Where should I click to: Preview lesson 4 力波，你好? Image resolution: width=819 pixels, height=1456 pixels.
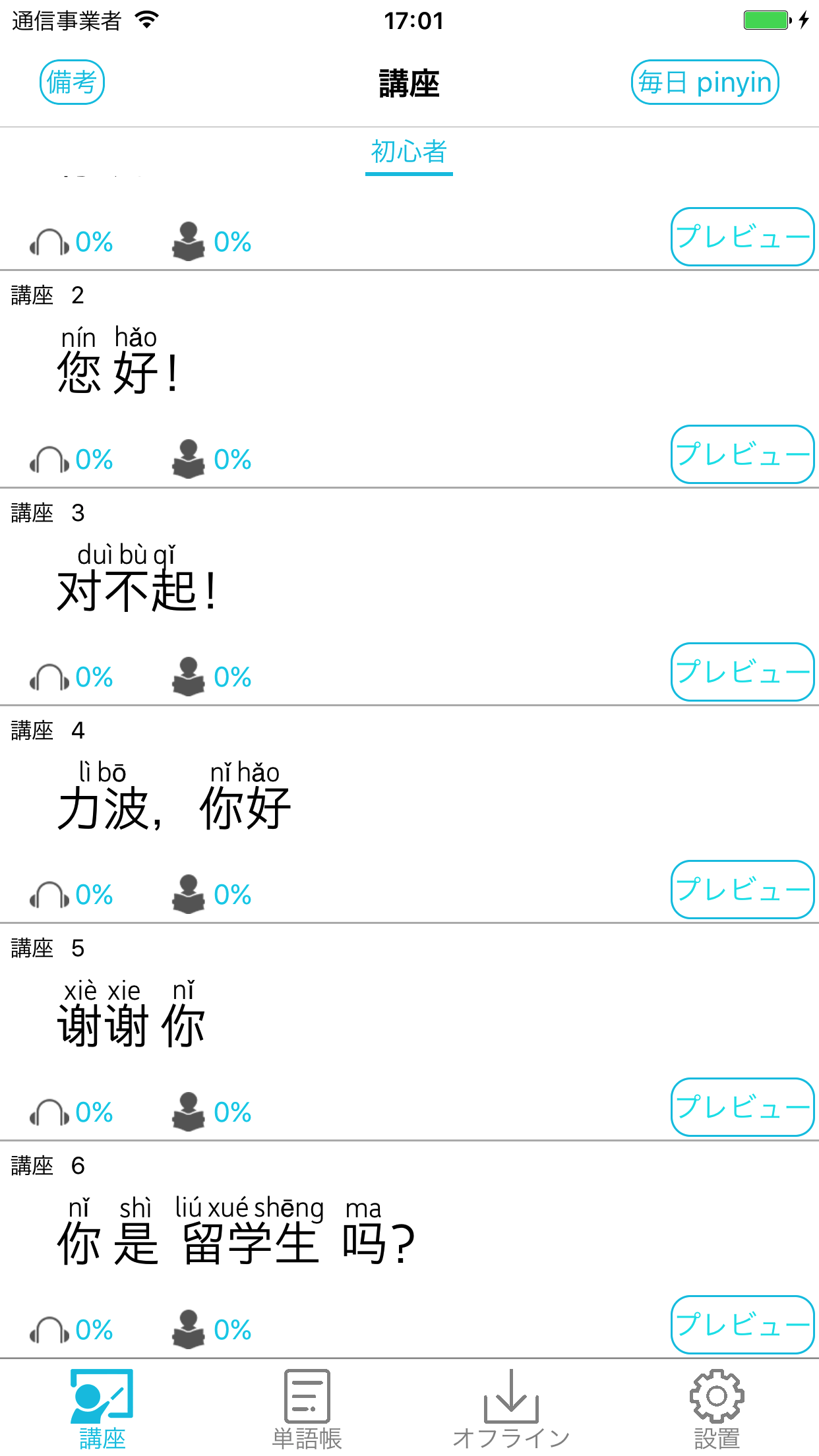743,890
